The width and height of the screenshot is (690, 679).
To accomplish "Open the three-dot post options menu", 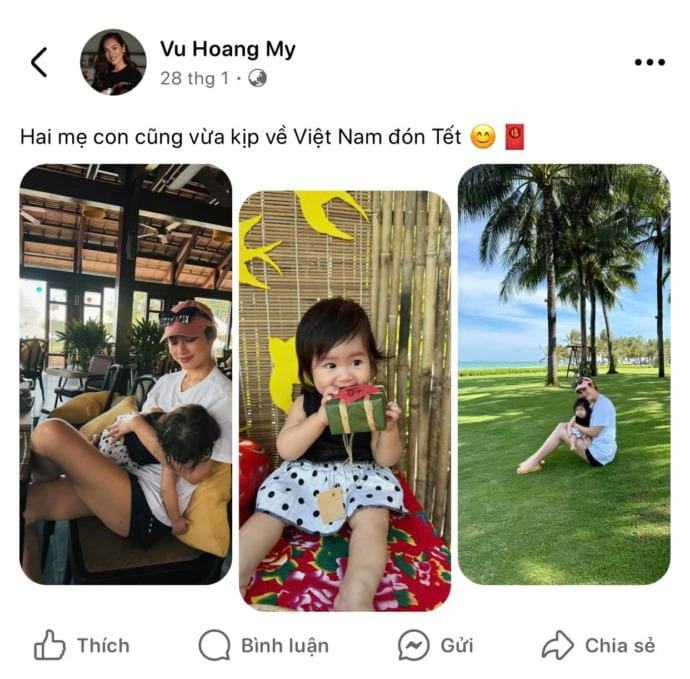I will point(649,62).
